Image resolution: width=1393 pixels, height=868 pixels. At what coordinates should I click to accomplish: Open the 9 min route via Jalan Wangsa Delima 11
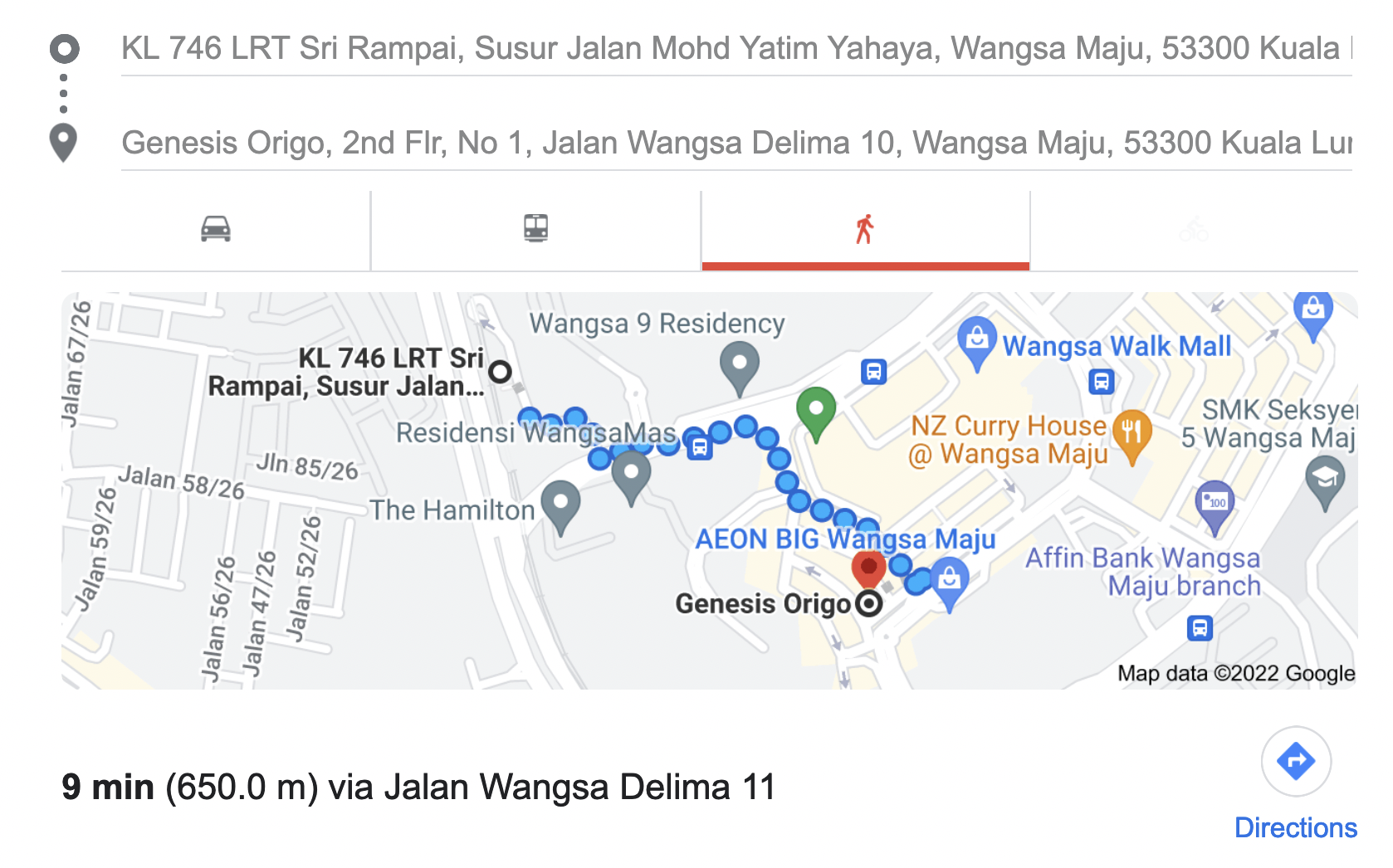418,787
